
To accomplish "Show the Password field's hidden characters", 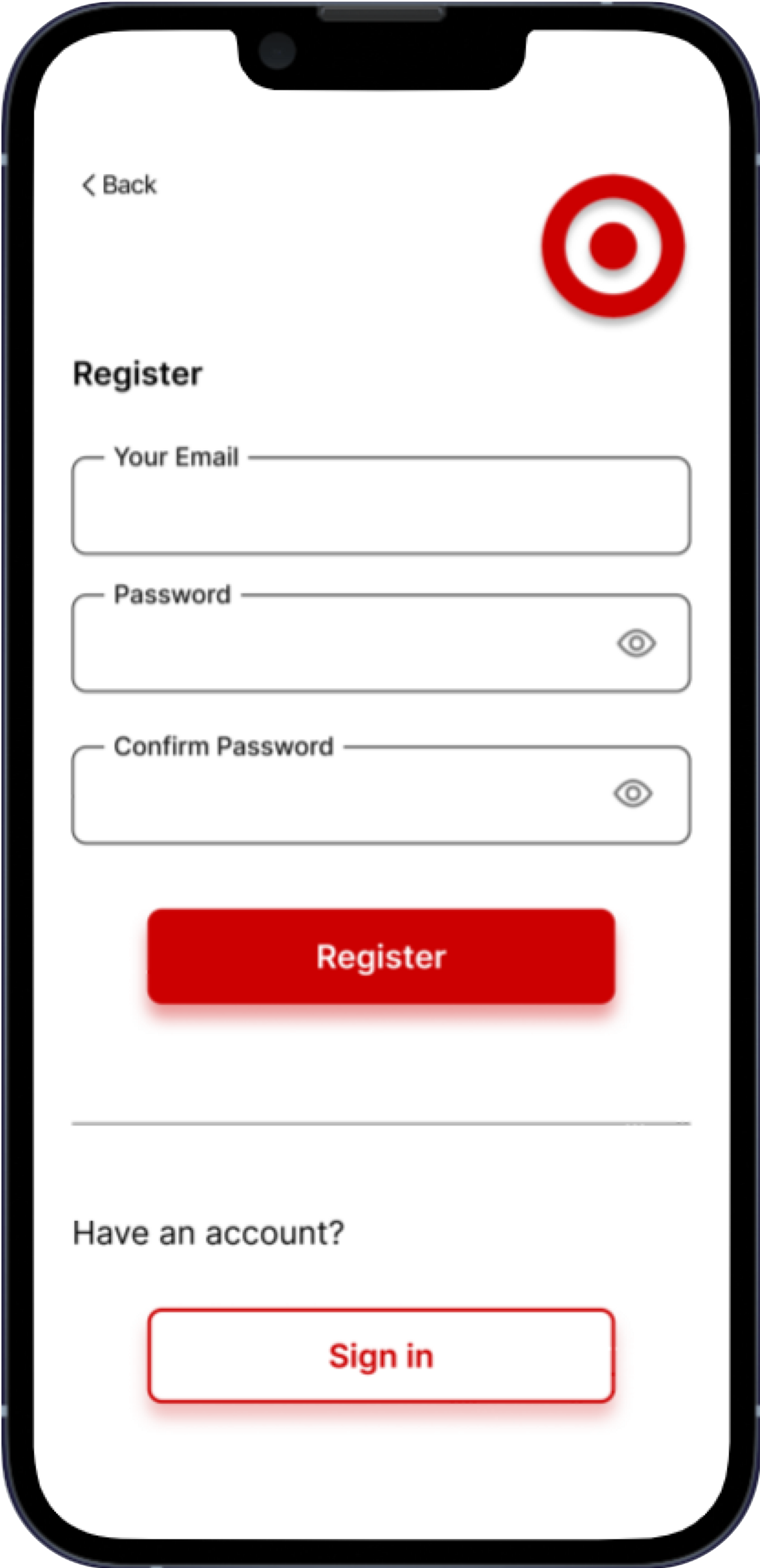I will [x=636, y=643].
